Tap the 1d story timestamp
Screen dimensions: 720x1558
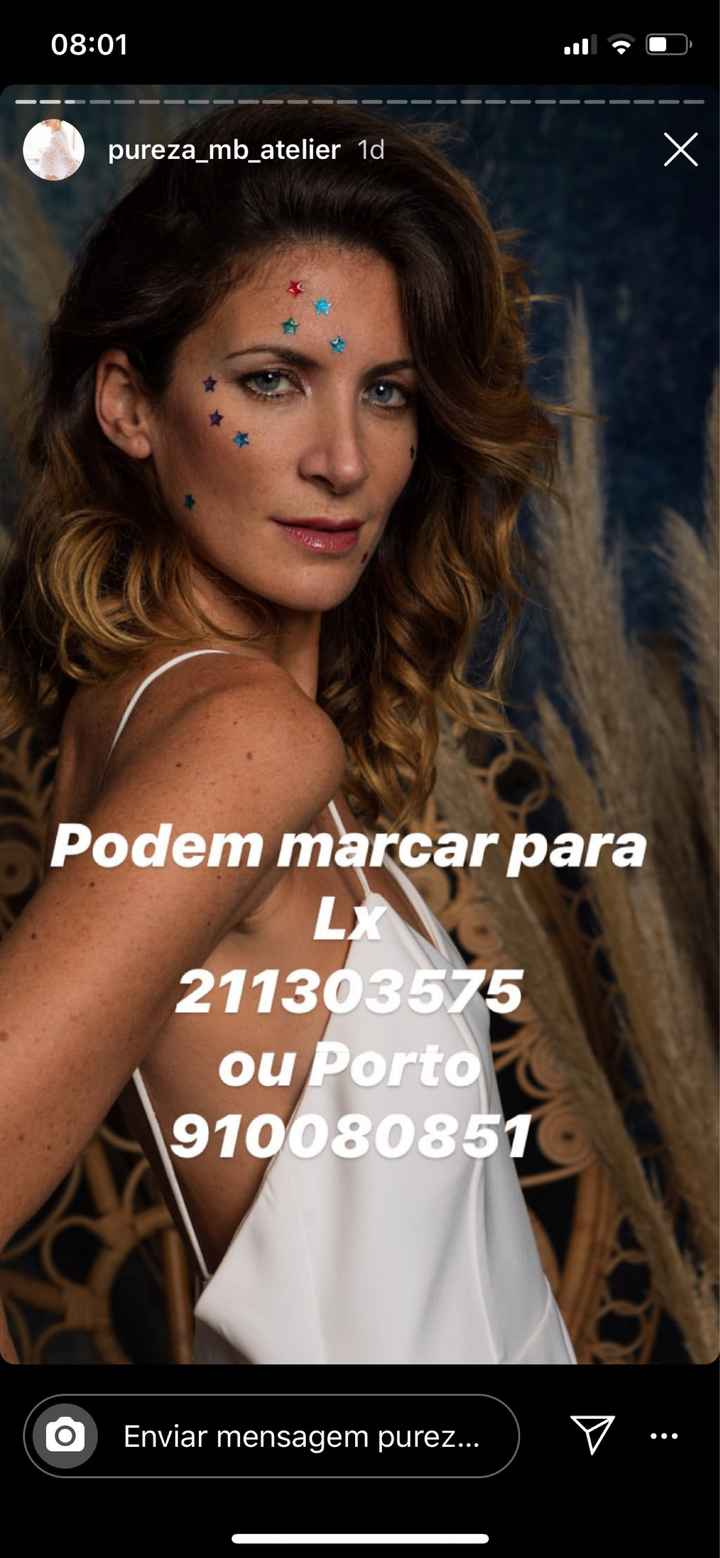370,149
